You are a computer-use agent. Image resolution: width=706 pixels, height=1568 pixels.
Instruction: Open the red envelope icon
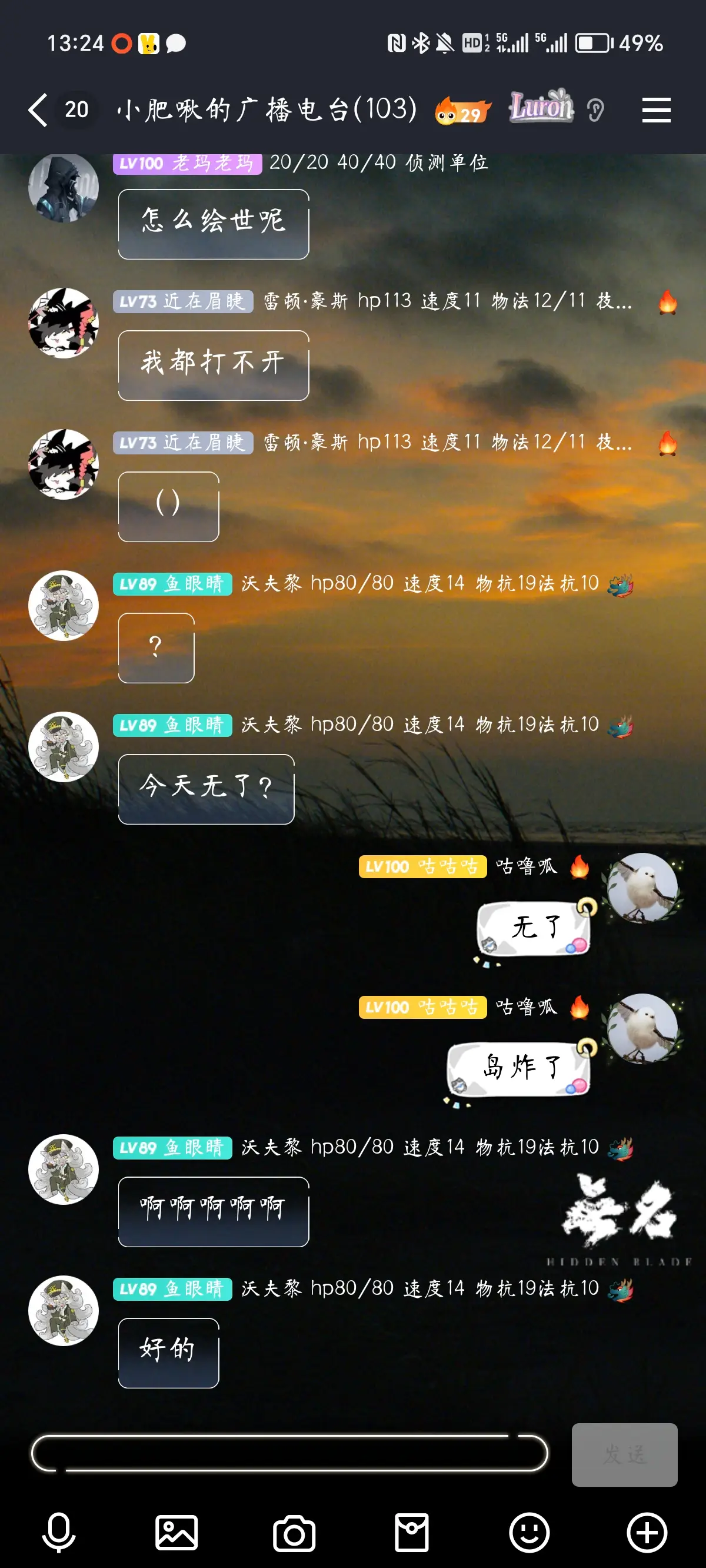[411, 1532]
